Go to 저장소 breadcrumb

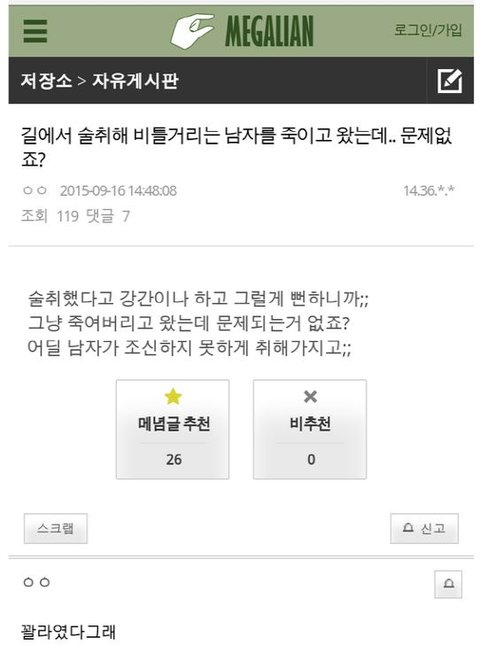click(x=46, y=81)
